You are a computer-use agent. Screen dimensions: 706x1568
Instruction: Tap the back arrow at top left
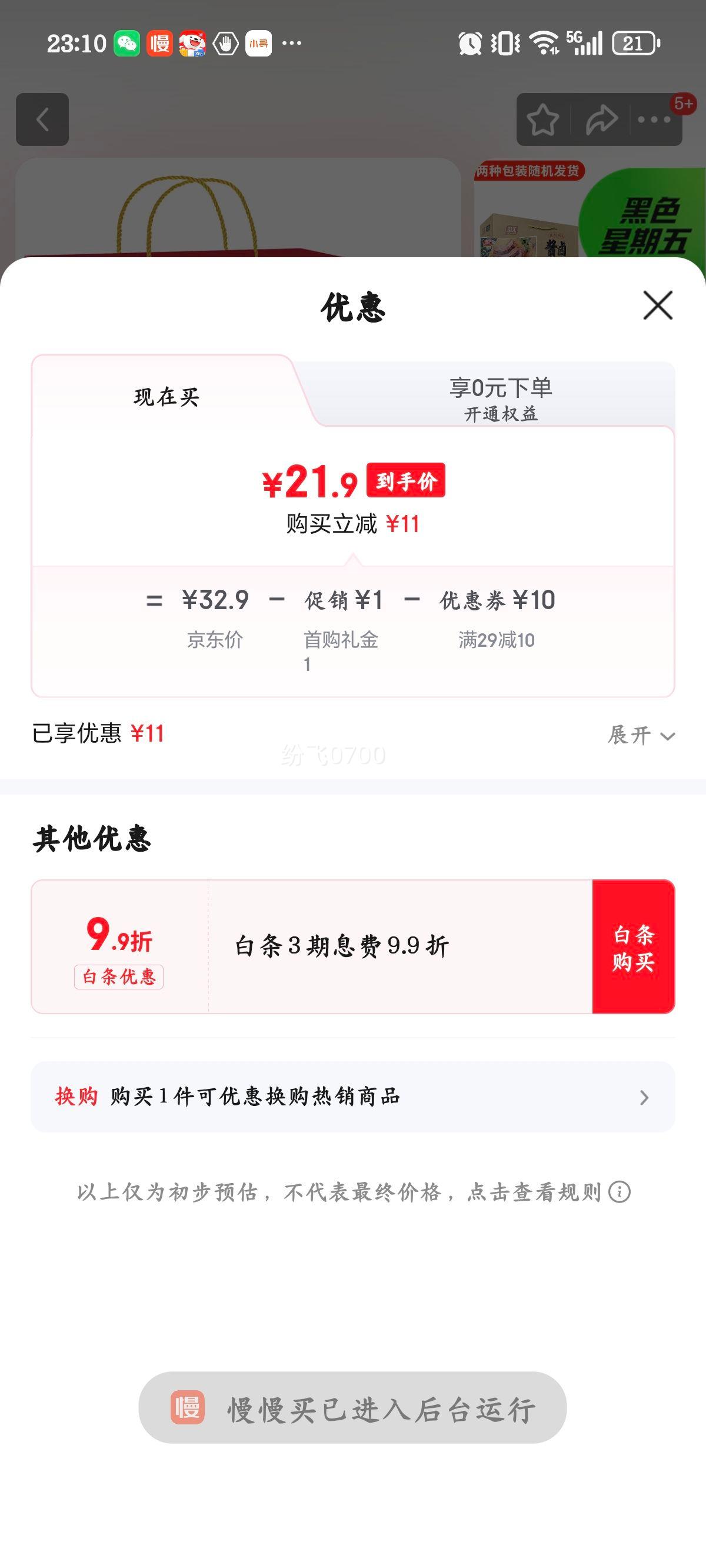[41, 119]
